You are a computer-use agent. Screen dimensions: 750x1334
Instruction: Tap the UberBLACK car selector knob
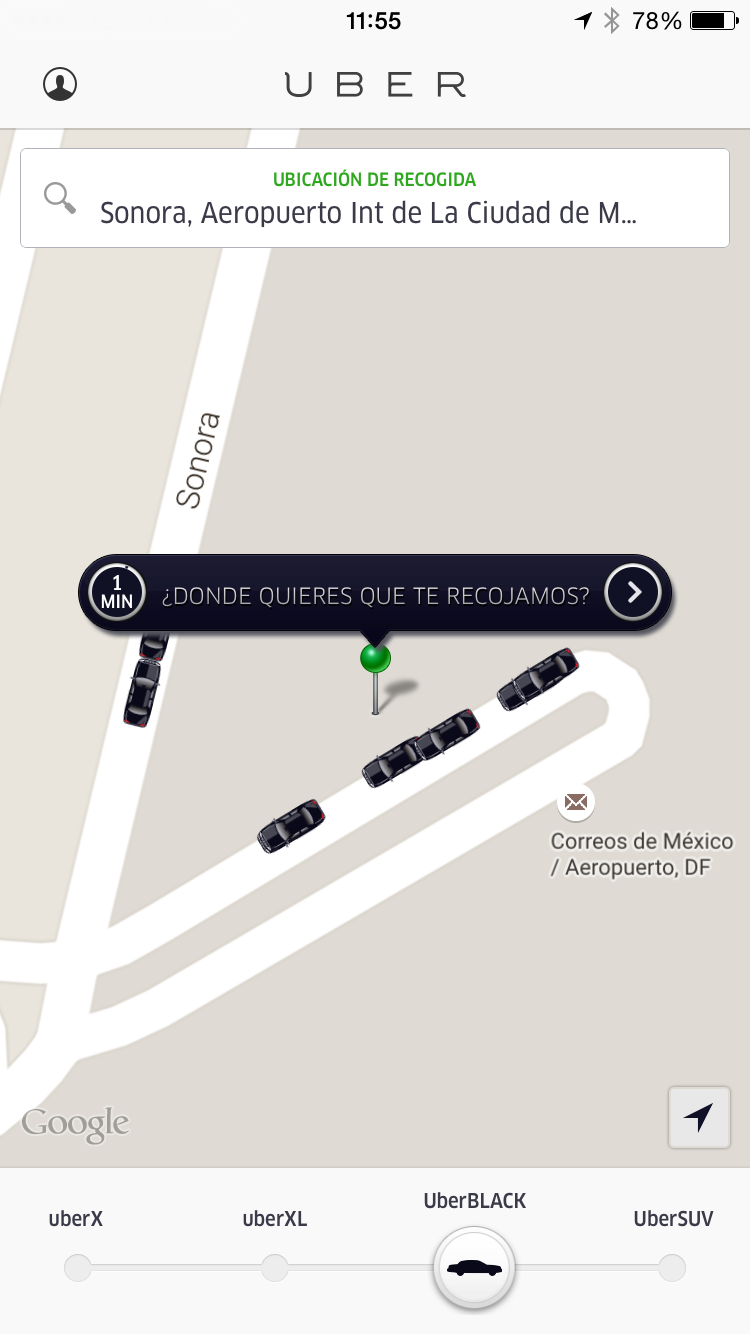475,1268
